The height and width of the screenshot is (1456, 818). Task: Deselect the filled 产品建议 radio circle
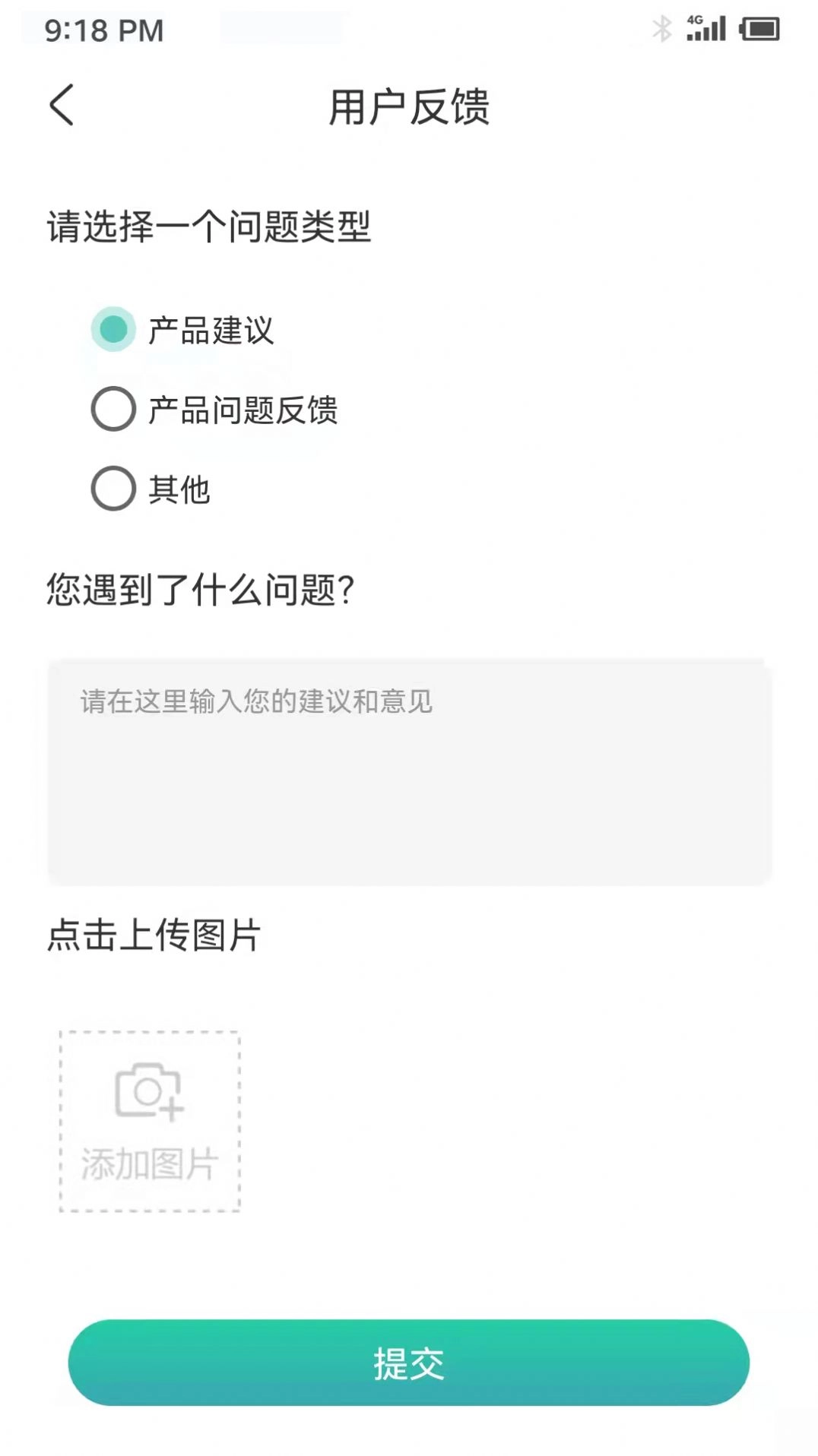[114, 329]
